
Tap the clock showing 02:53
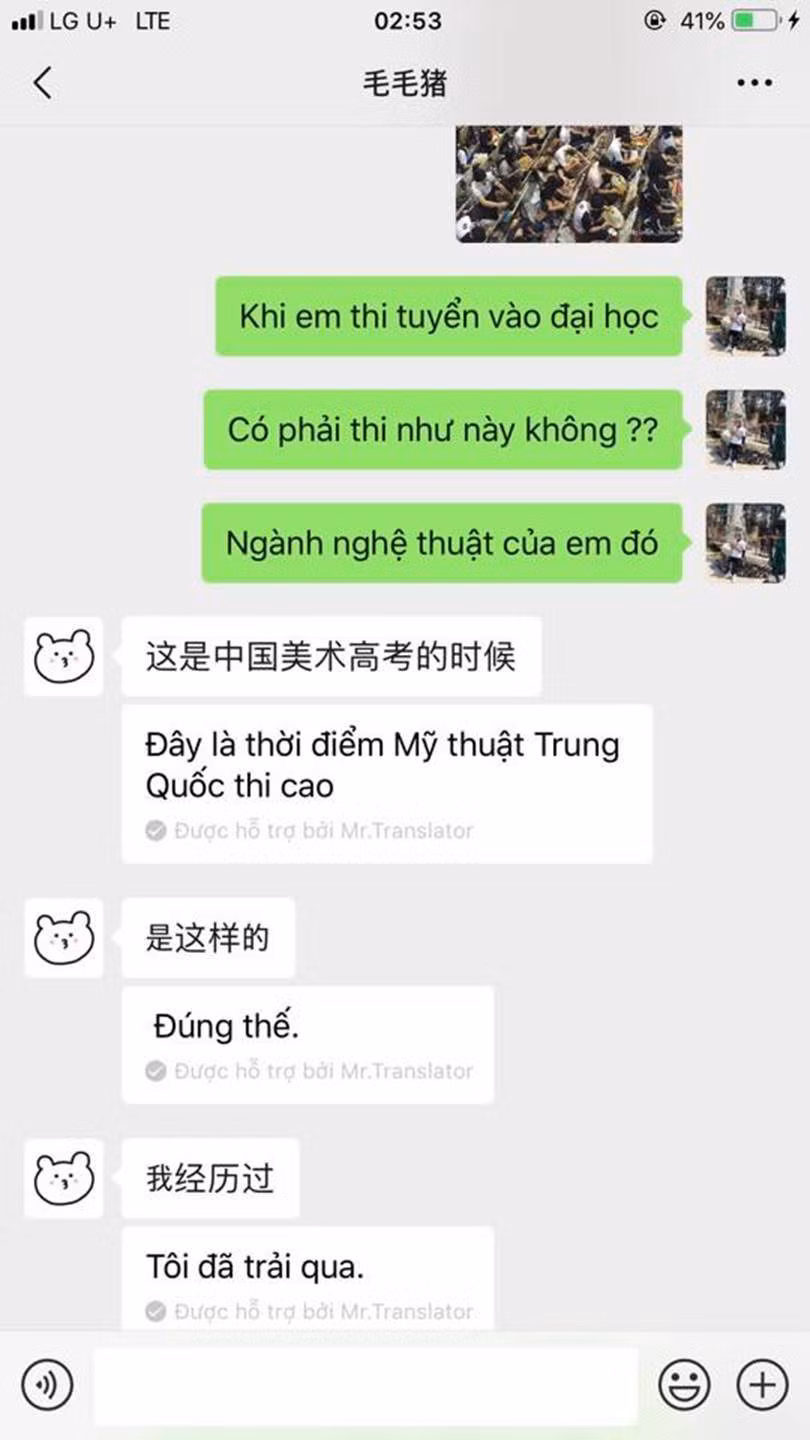pyautogui.click(x=404, y=21)
